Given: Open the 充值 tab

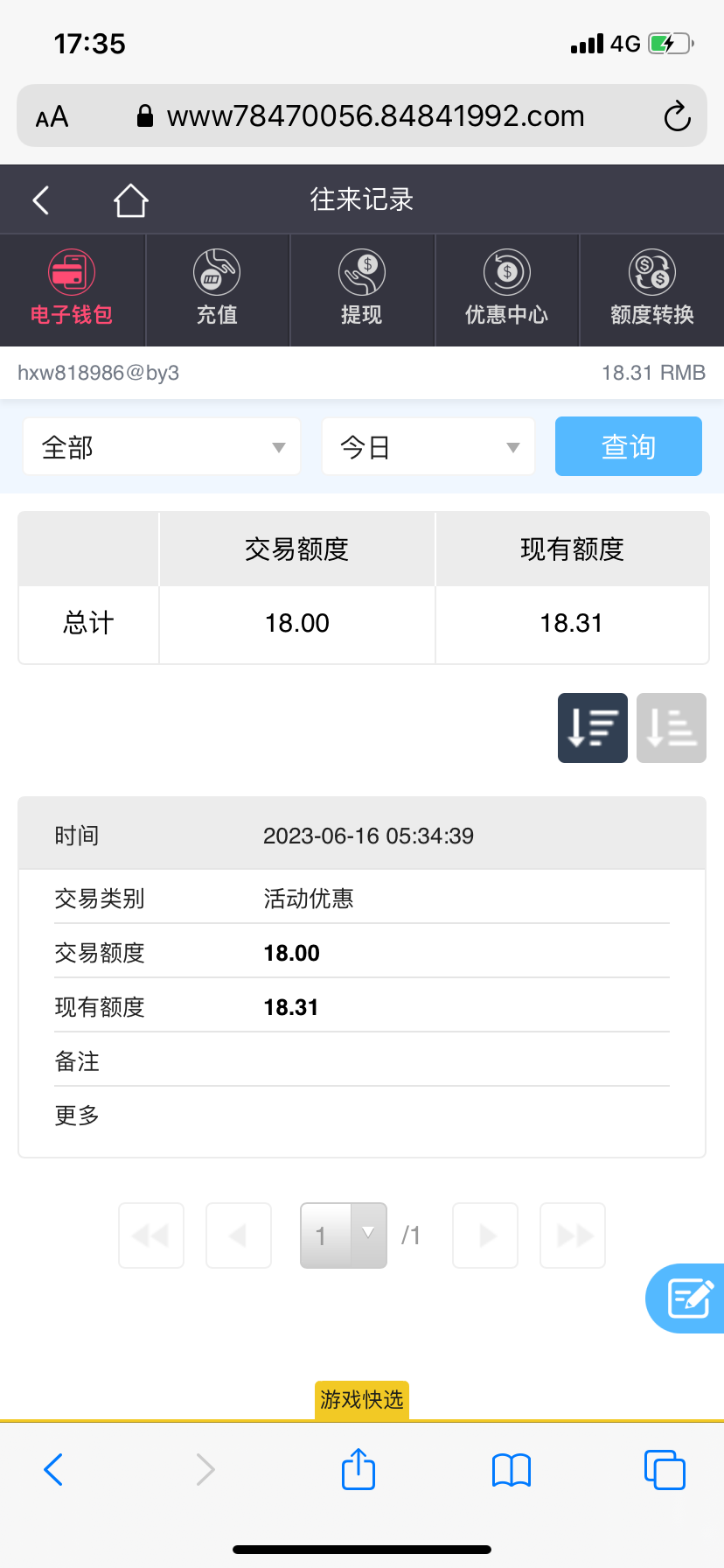Looking at the screenshot, I should (217, 290).
